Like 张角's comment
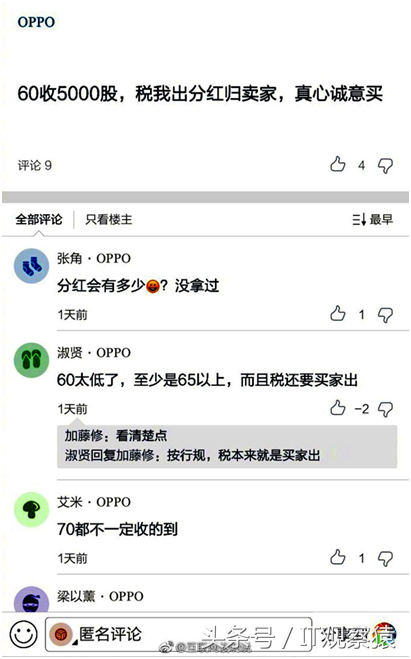 pos(337,314)
